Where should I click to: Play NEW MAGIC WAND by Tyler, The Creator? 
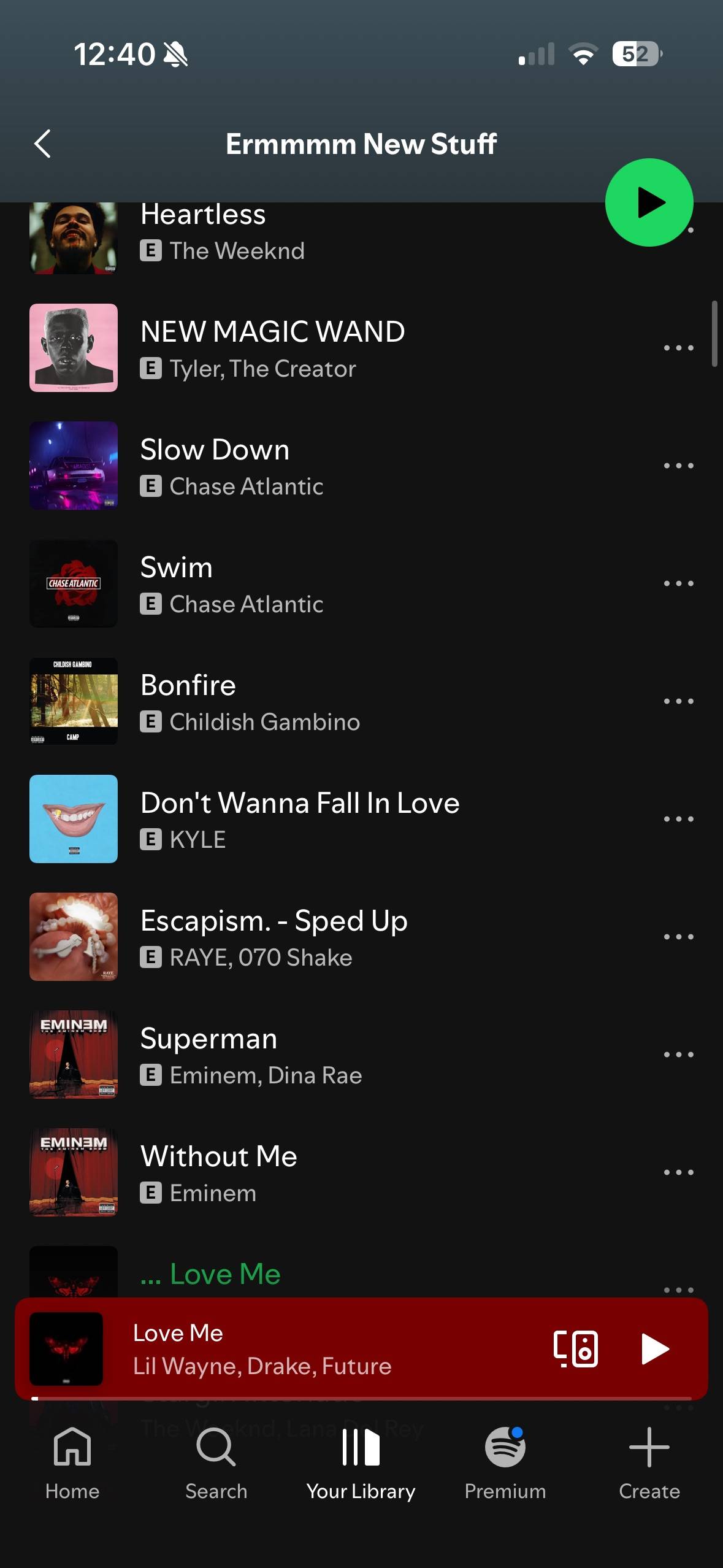[273, 348]
